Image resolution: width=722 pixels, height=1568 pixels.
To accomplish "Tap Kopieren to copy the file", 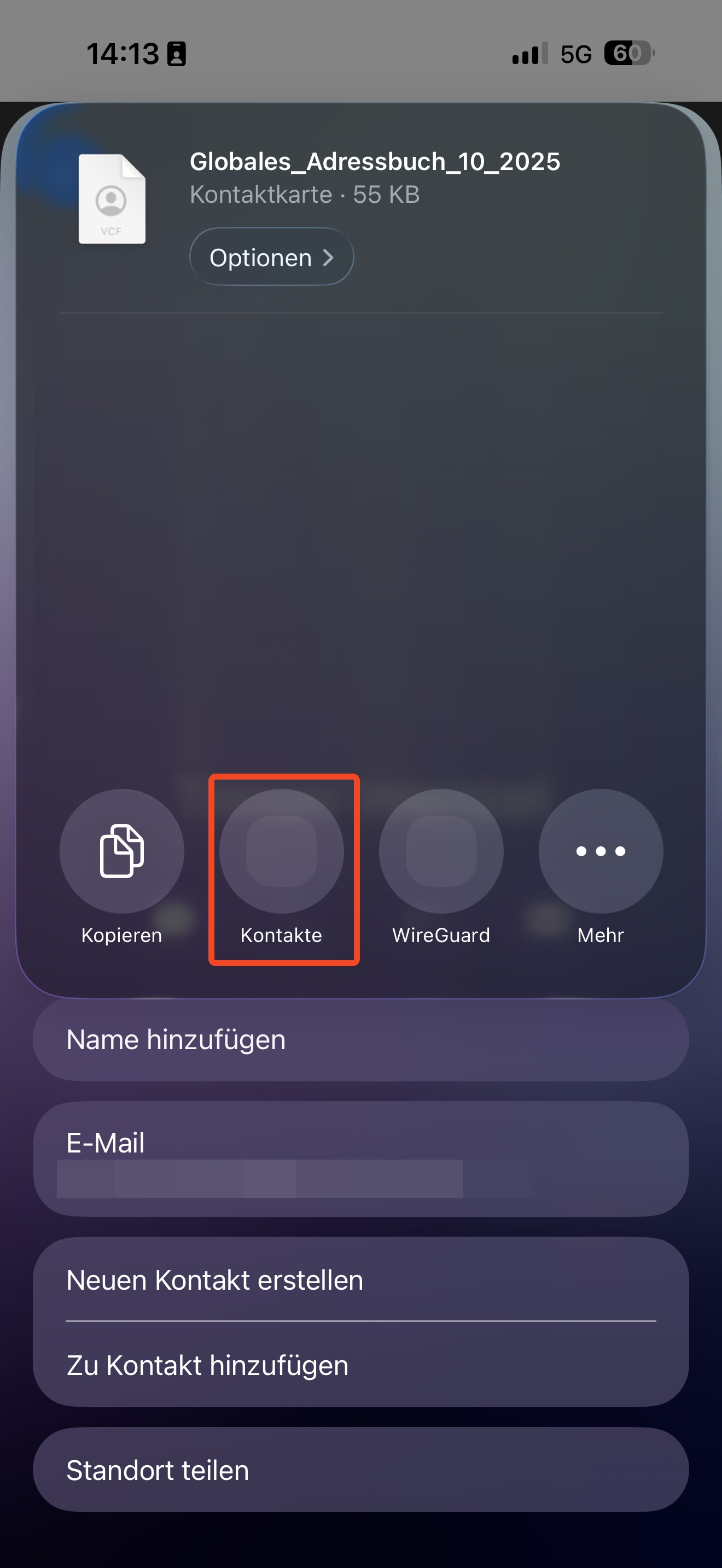I will 122,851.
